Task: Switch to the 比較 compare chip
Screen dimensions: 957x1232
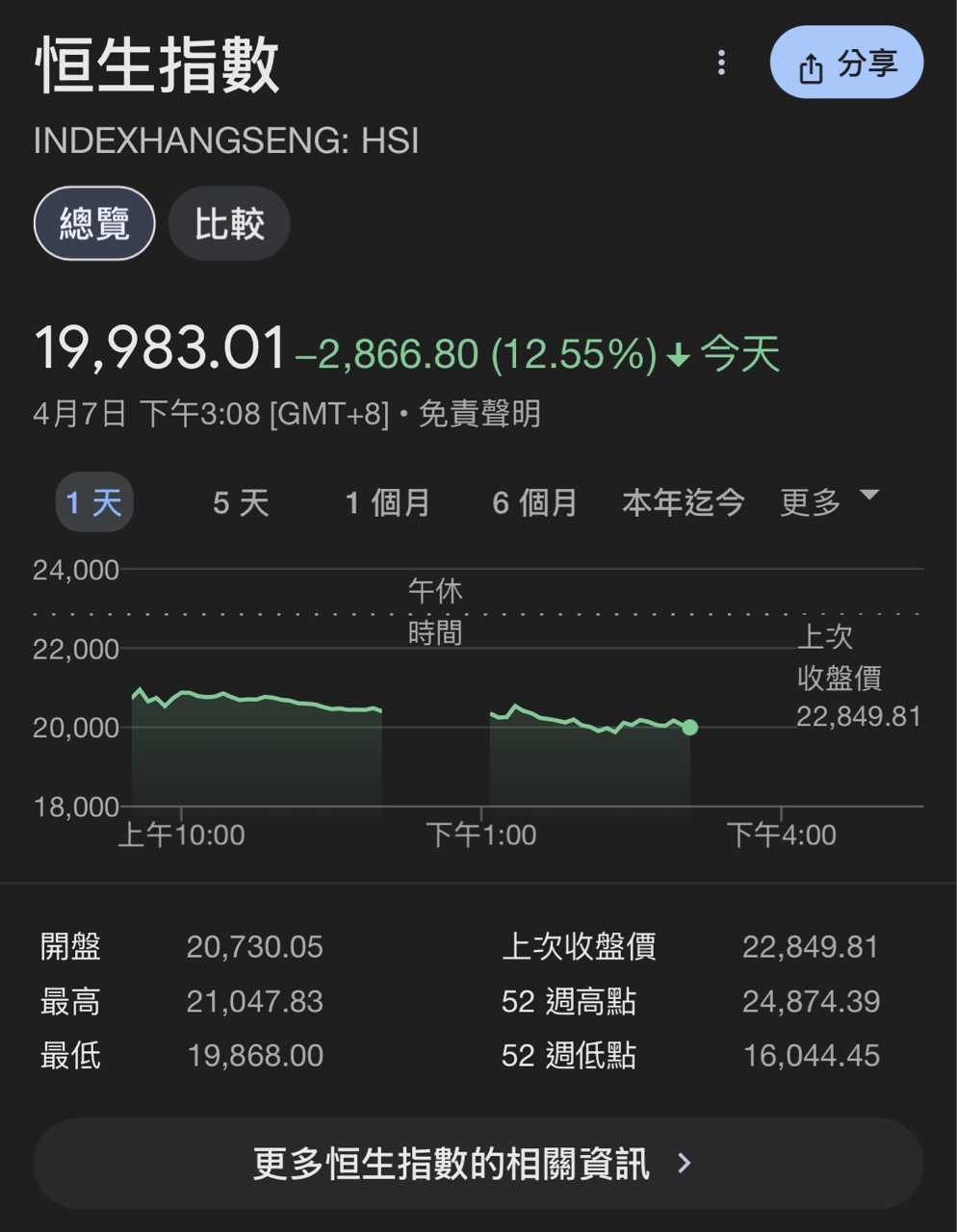Action: point(229,223)
